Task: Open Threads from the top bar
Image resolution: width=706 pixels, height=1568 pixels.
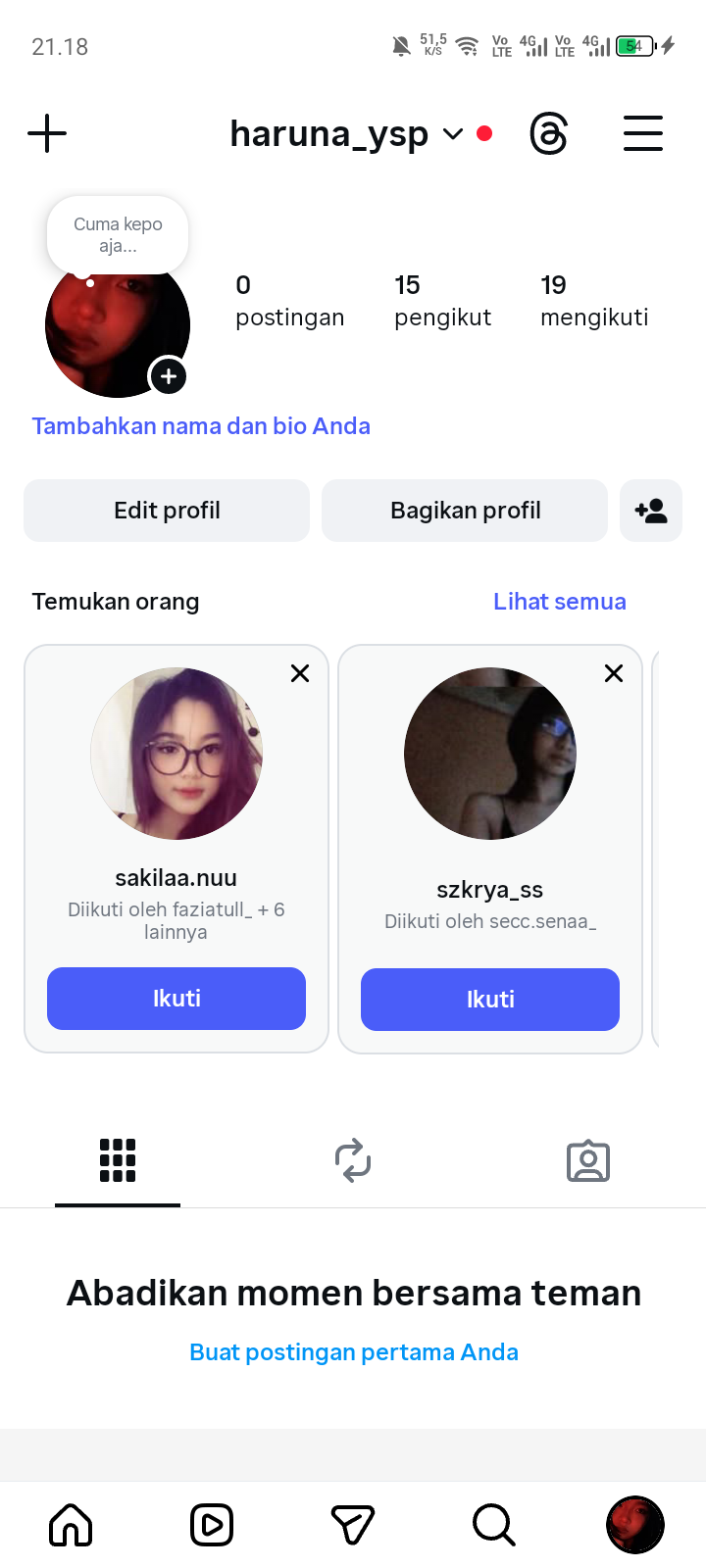Action: 549,133
